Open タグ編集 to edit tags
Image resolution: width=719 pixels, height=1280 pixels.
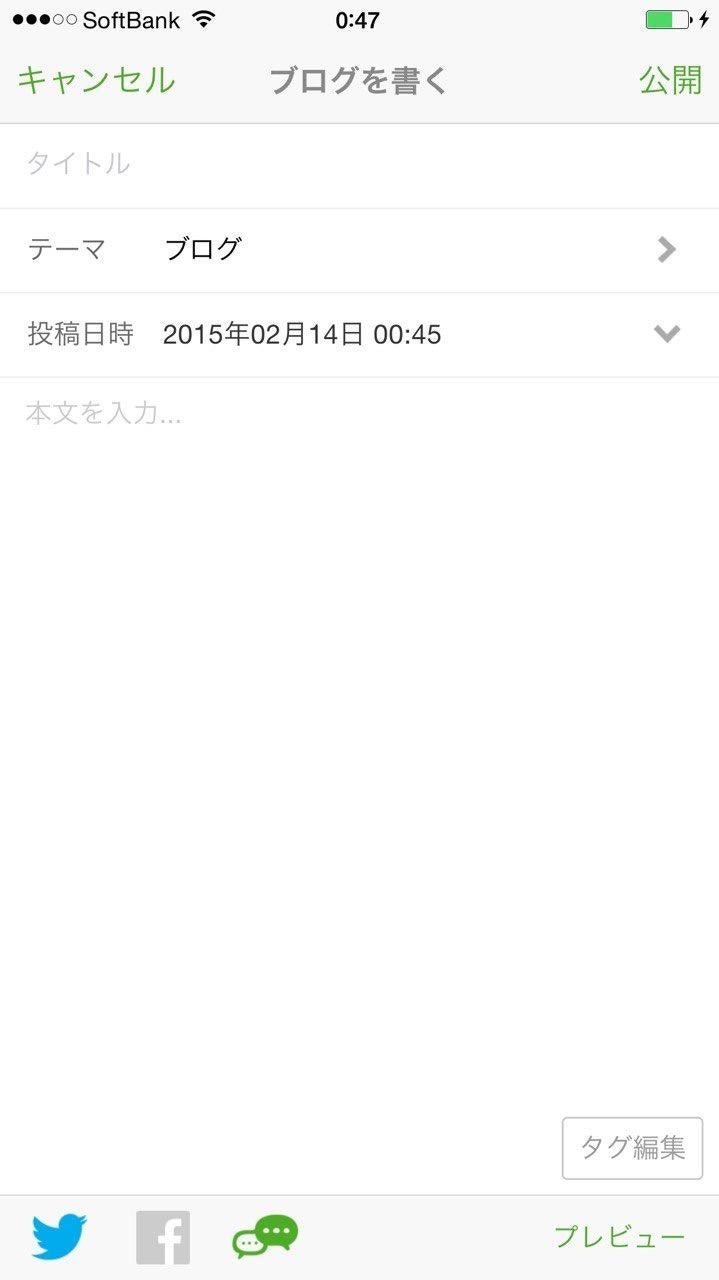(x=632, y=1148)
